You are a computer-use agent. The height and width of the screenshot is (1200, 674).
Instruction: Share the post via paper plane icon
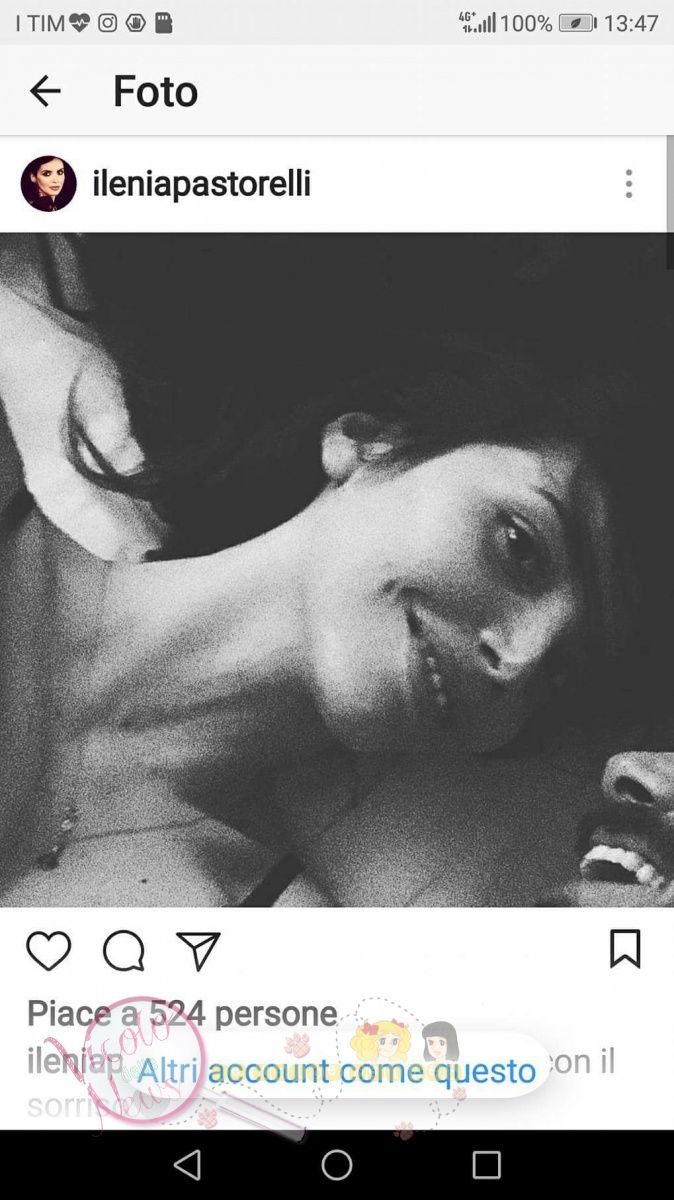click(x=198, y=951)
